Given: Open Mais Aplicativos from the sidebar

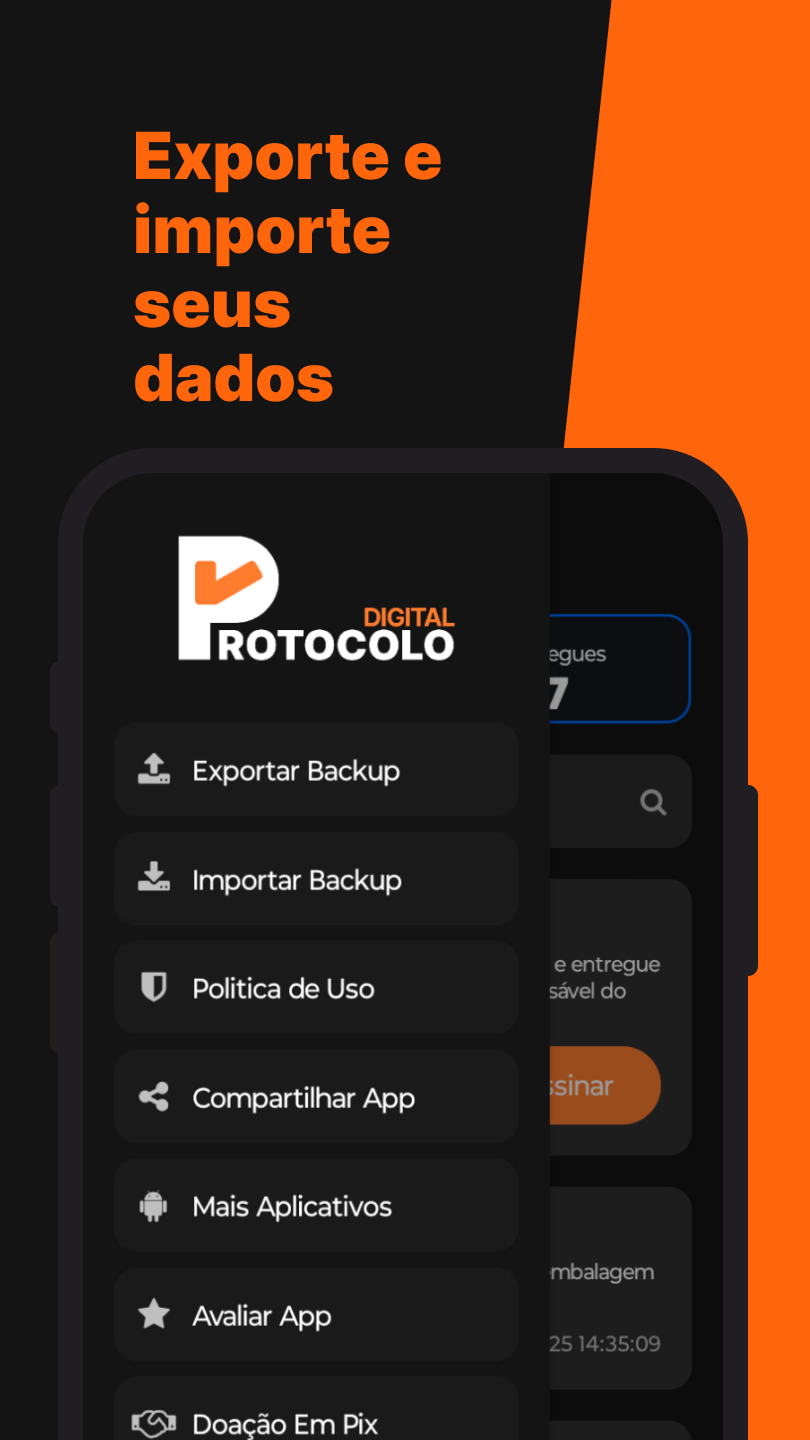Looking at the screenshot, I should (x=291, y=1206).
